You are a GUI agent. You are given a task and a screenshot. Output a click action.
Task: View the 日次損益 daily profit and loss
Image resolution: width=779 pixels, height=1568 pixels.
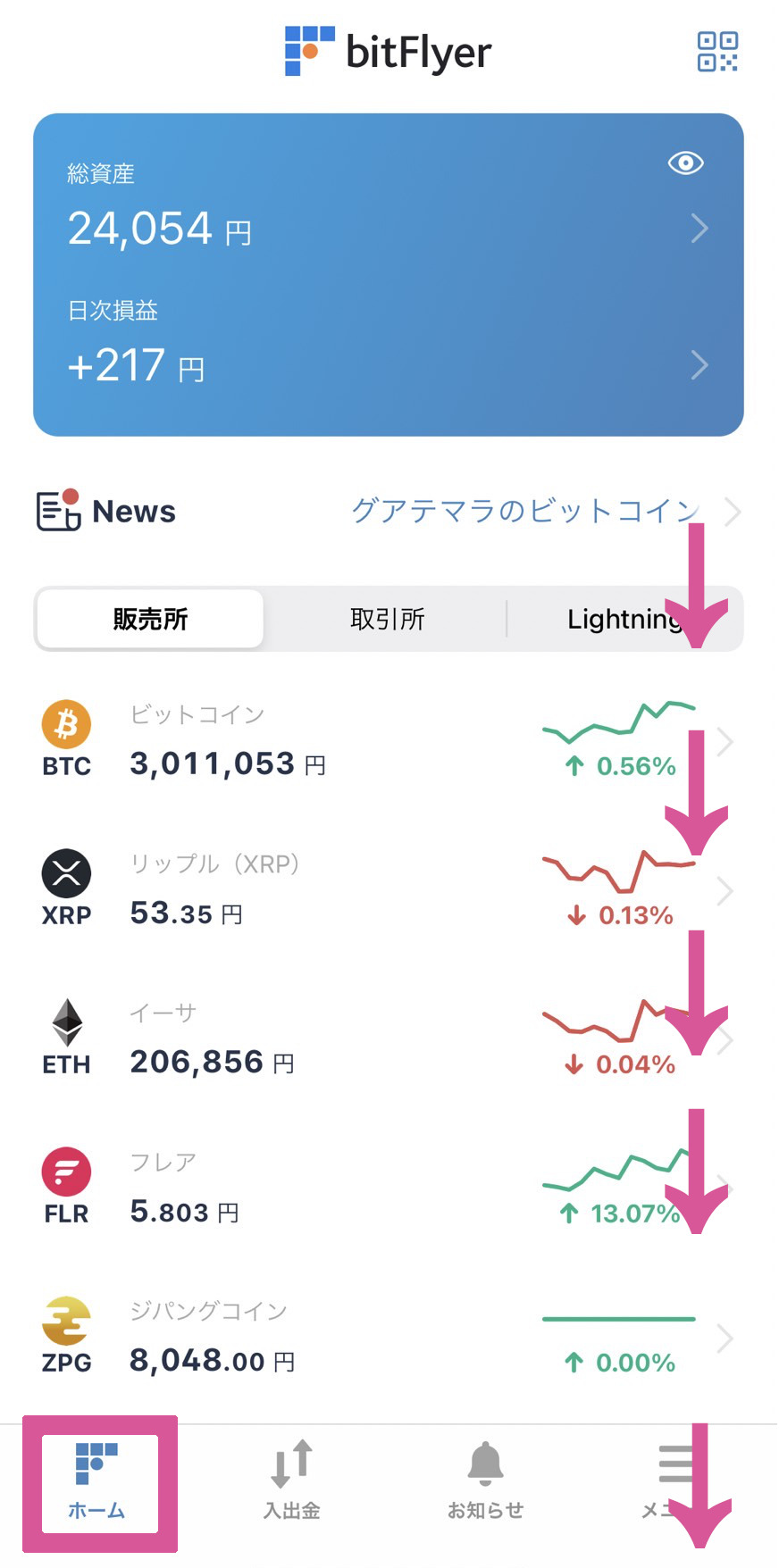(x=388, y=346)
